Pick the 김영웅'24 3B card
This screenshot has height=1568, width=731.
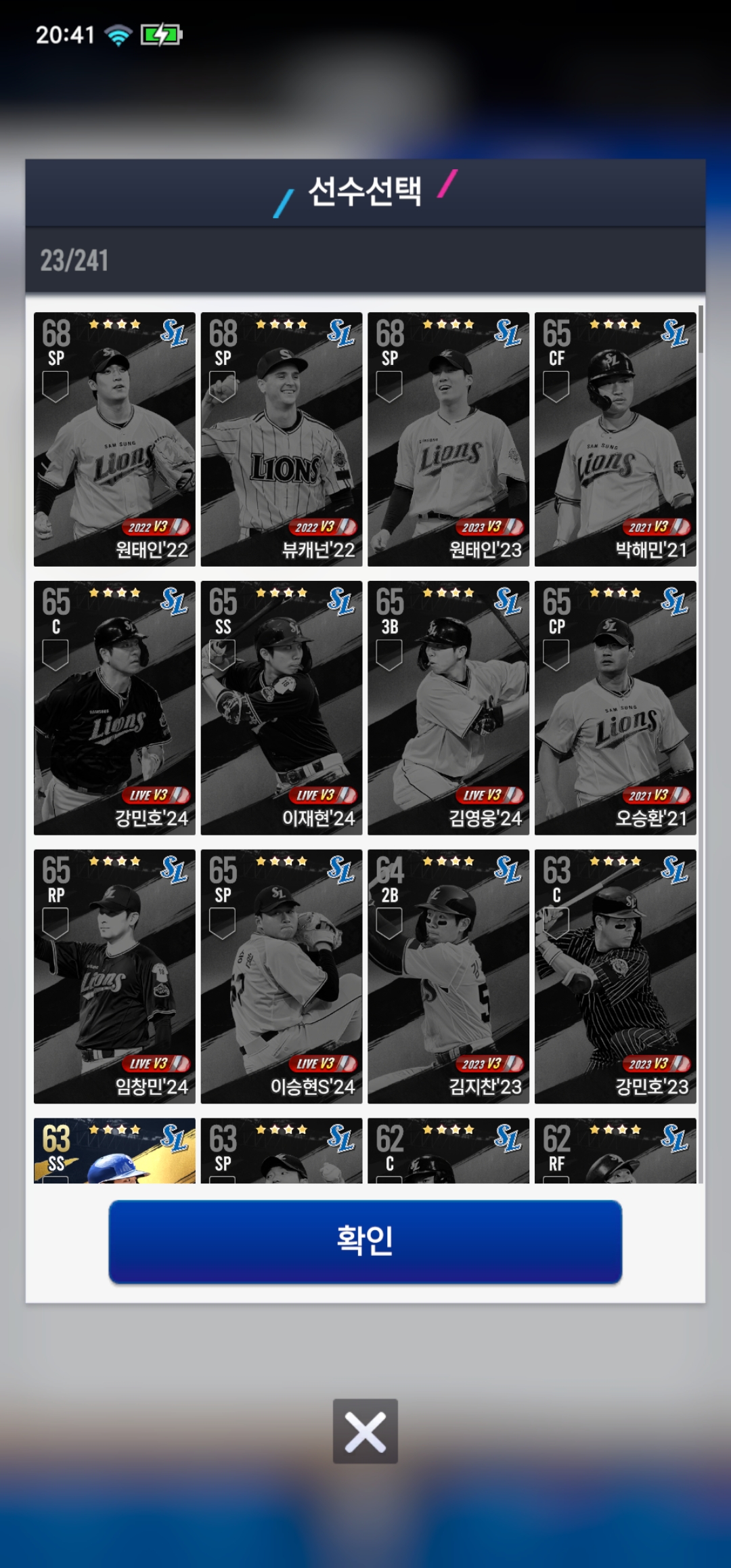point(448,707)
